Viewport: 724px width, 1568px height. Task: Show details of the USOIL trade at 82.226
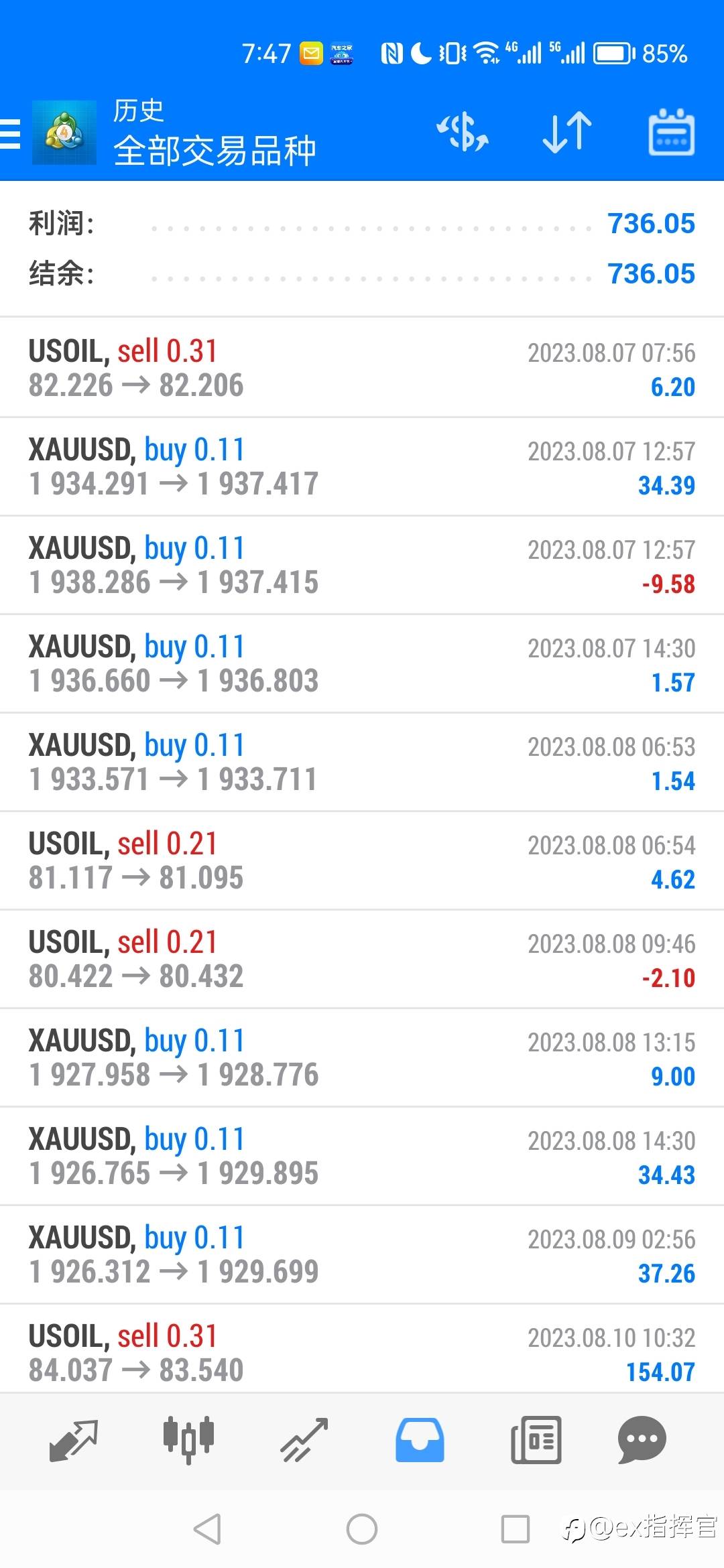(362, 368)
